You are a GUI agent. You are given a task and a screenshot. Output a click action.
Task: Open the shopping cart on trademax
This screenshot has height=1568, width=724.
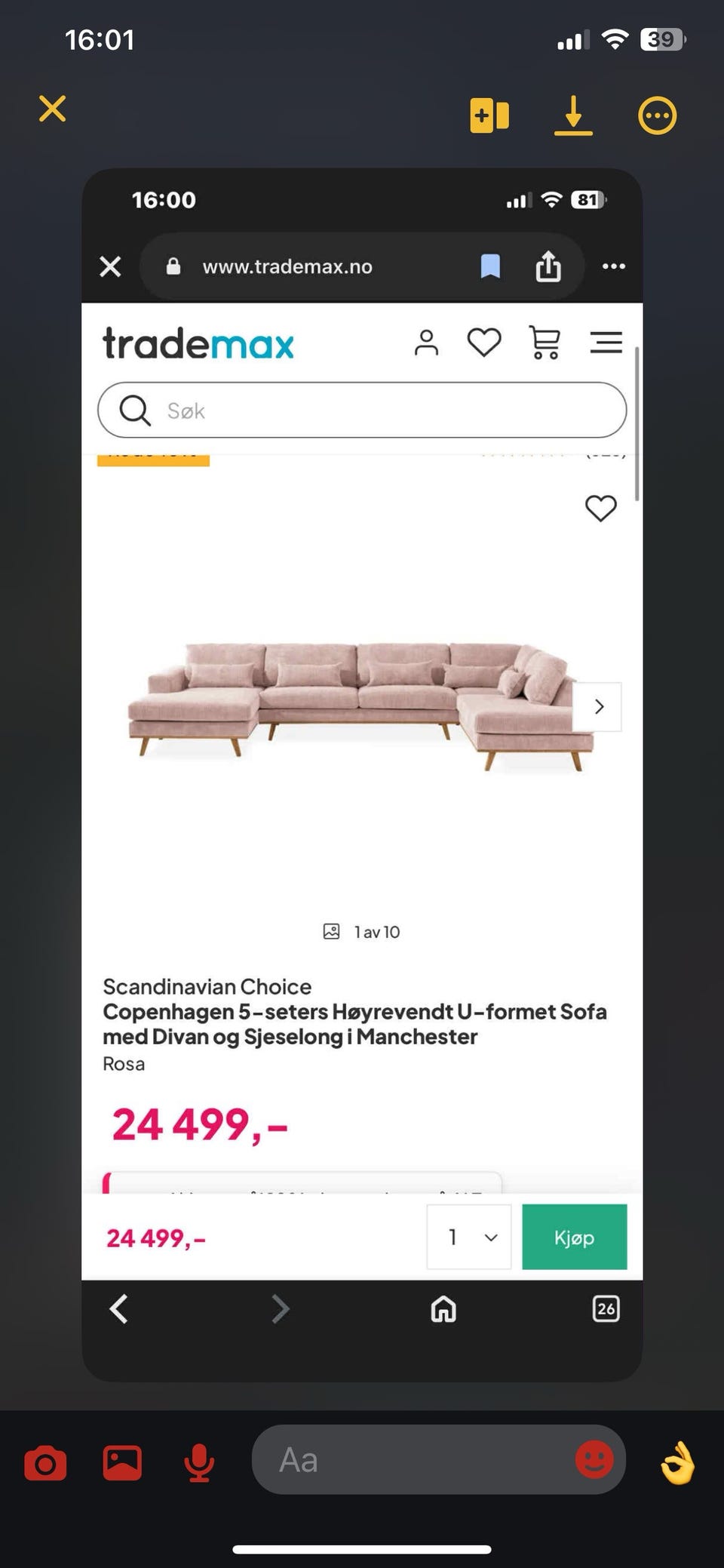coord(545,342)
